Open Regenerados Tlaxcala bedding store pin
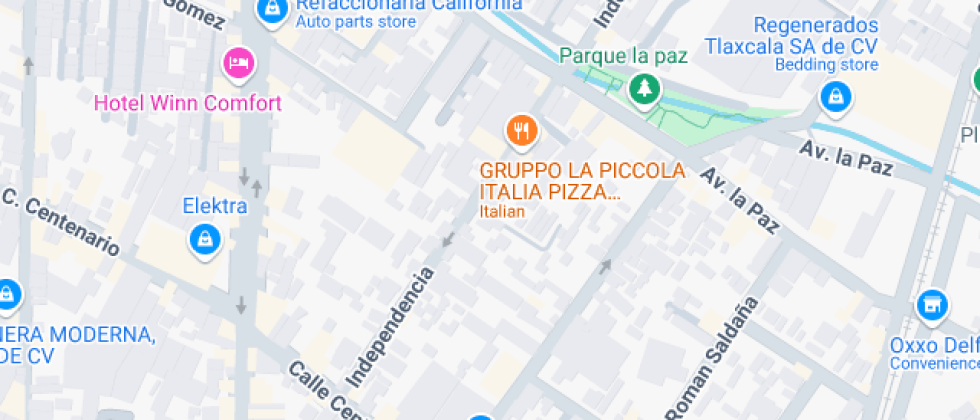The height and width of the screenshot is (420, 980). coord(833,97)
